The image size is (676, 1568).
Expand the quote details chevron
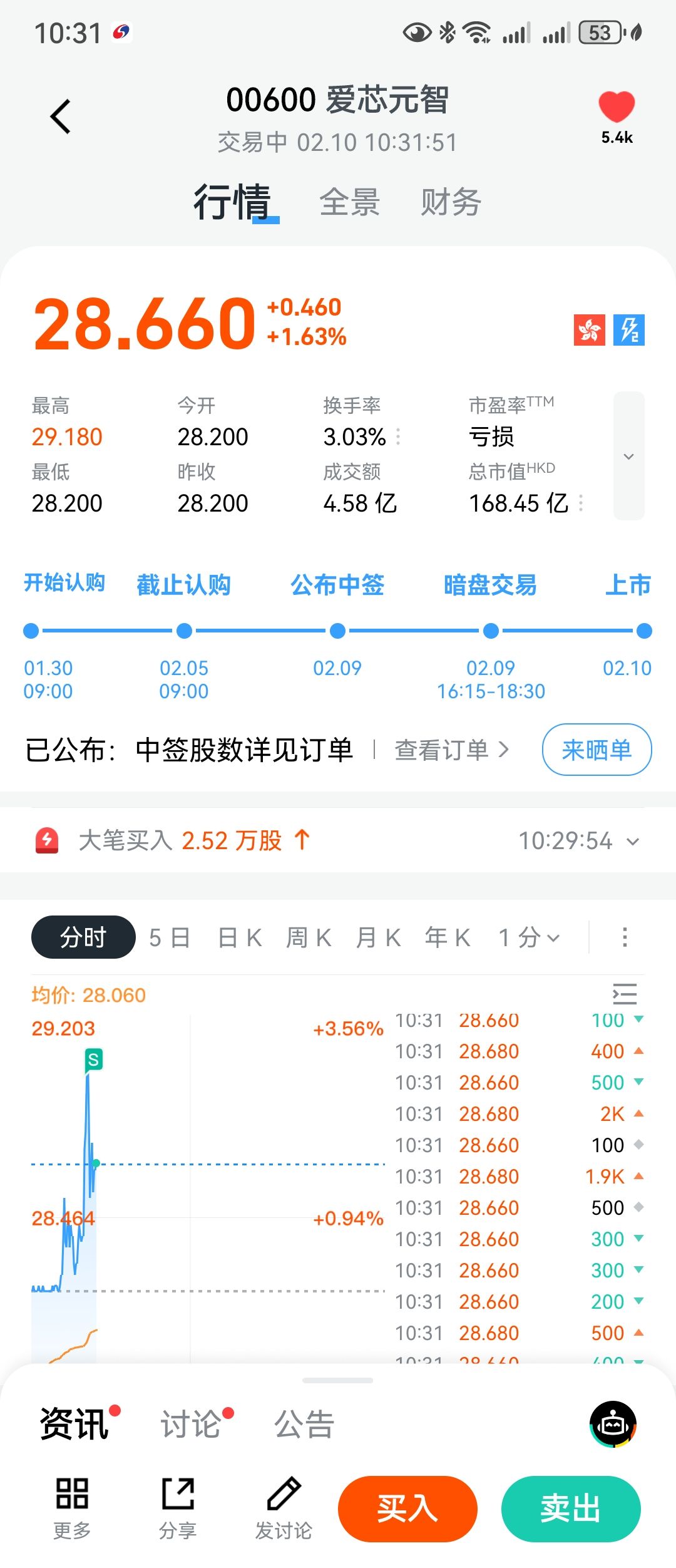pyautogui.click(x=628, y=456)
